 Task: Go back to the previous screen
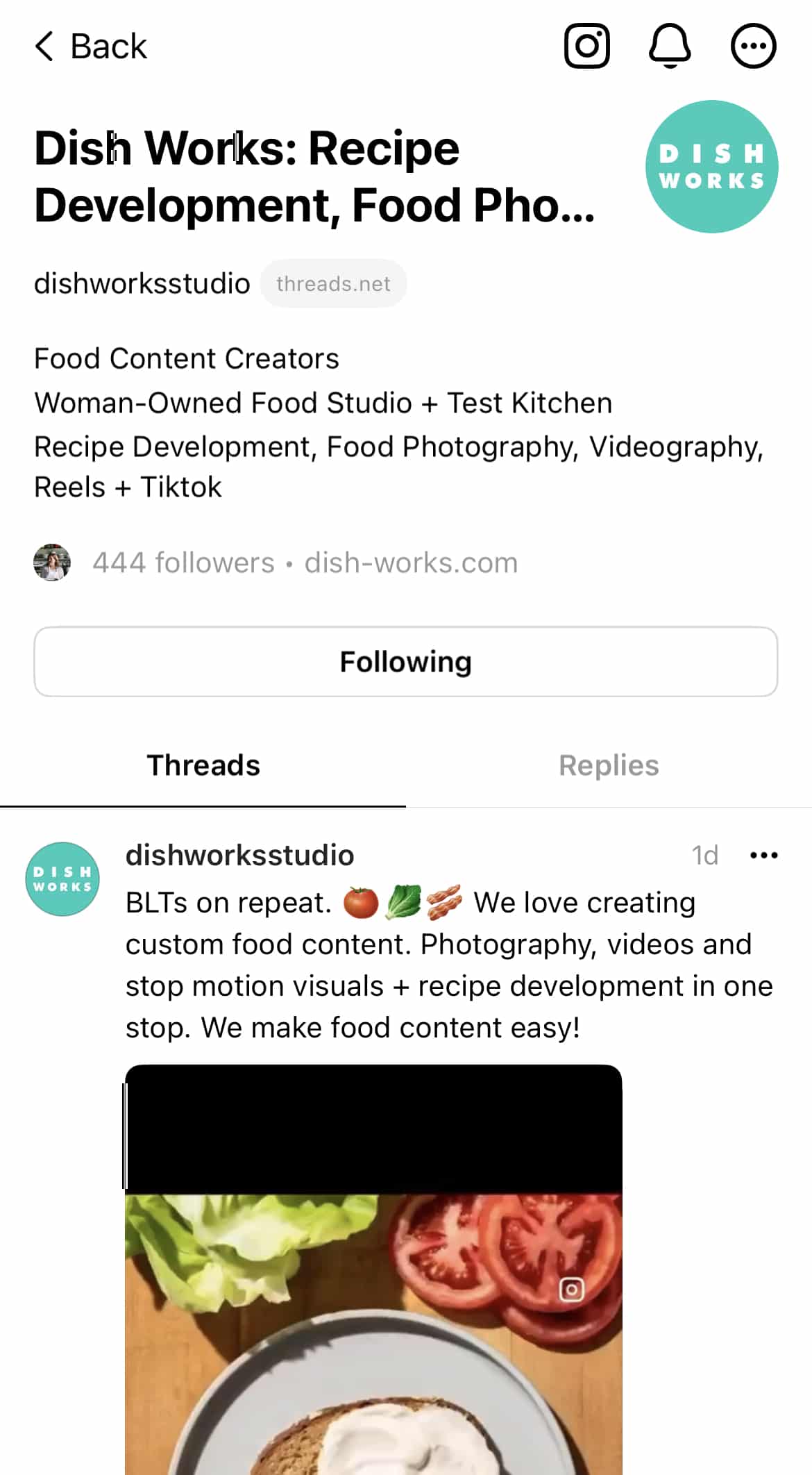click(x=91, y=47)
